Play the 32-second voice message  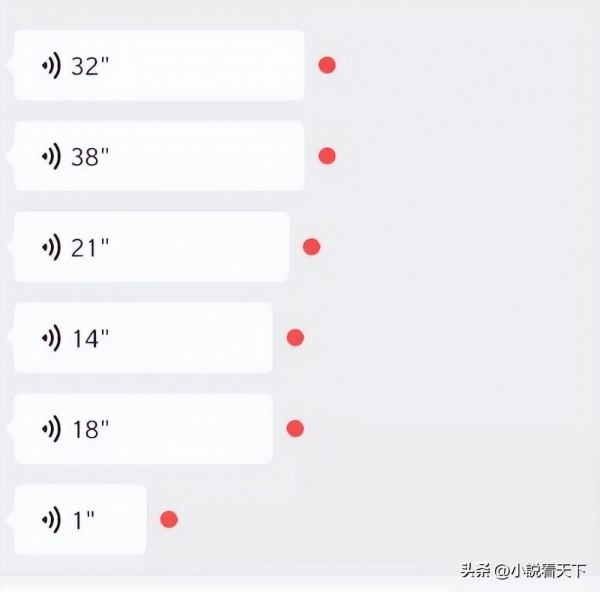click(158, 66)
